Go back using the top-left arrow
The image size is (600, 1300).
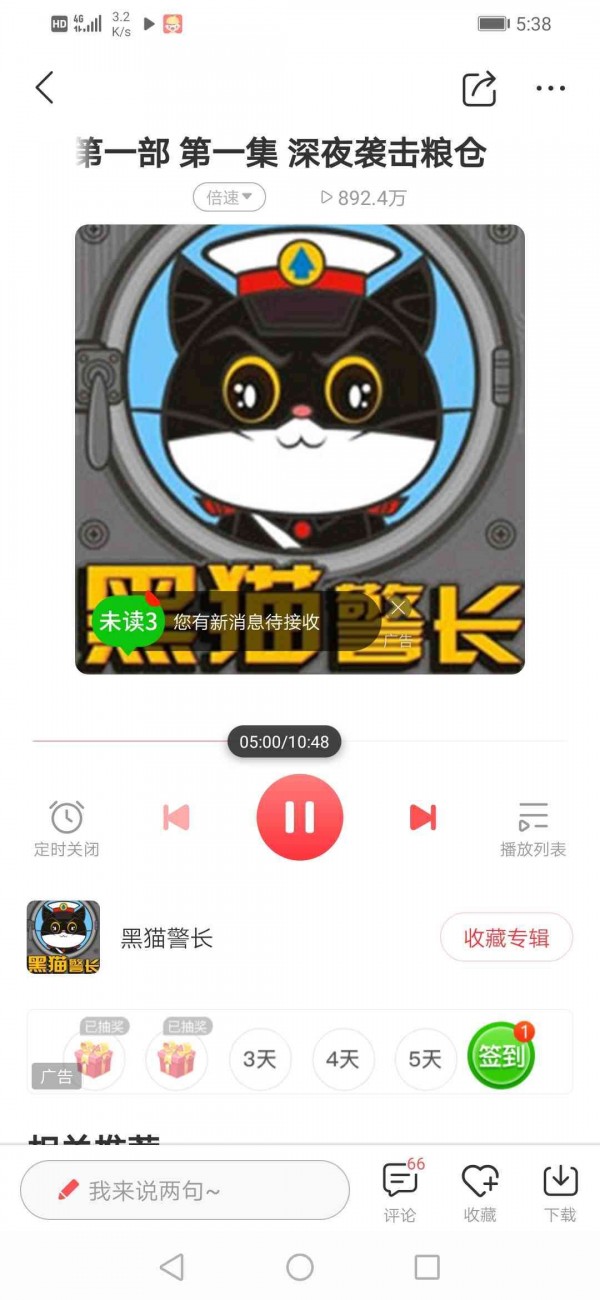tap(45, 88)
